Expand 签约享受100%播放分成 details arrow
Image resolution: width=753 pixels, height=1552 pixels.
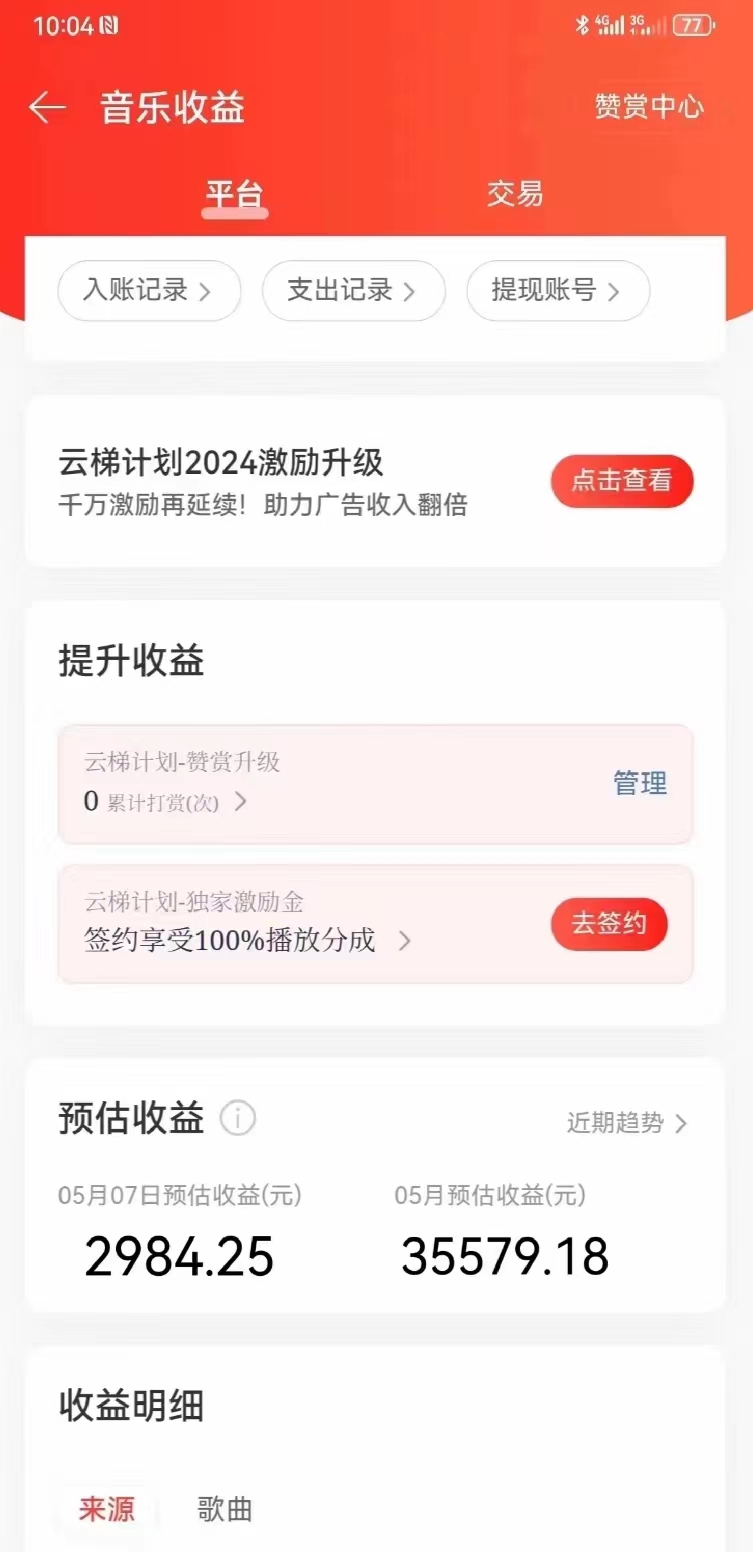coord(404,940)
